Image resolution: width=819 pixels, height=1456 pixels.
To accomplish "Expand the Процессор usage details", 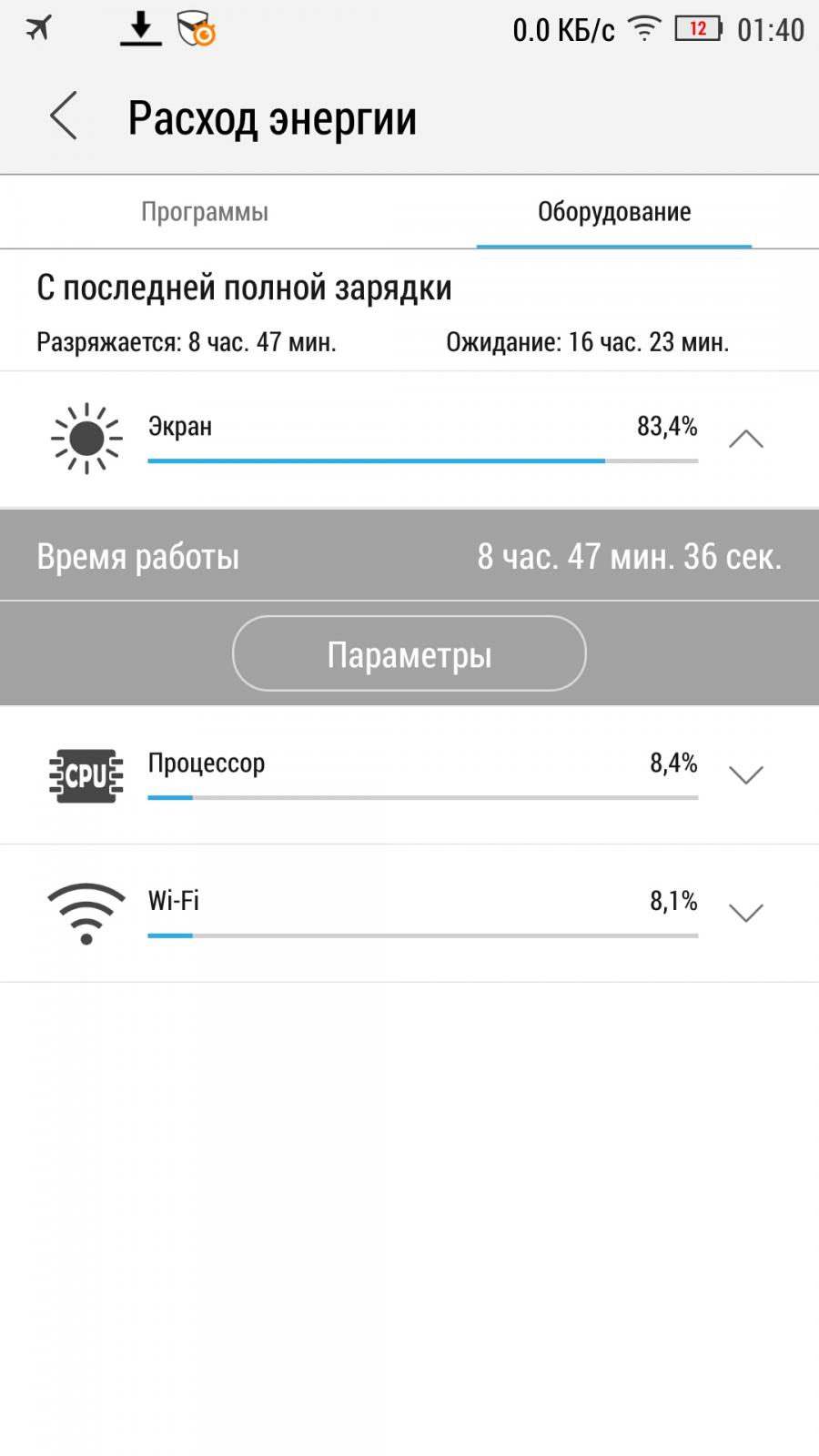I will 746,774.
